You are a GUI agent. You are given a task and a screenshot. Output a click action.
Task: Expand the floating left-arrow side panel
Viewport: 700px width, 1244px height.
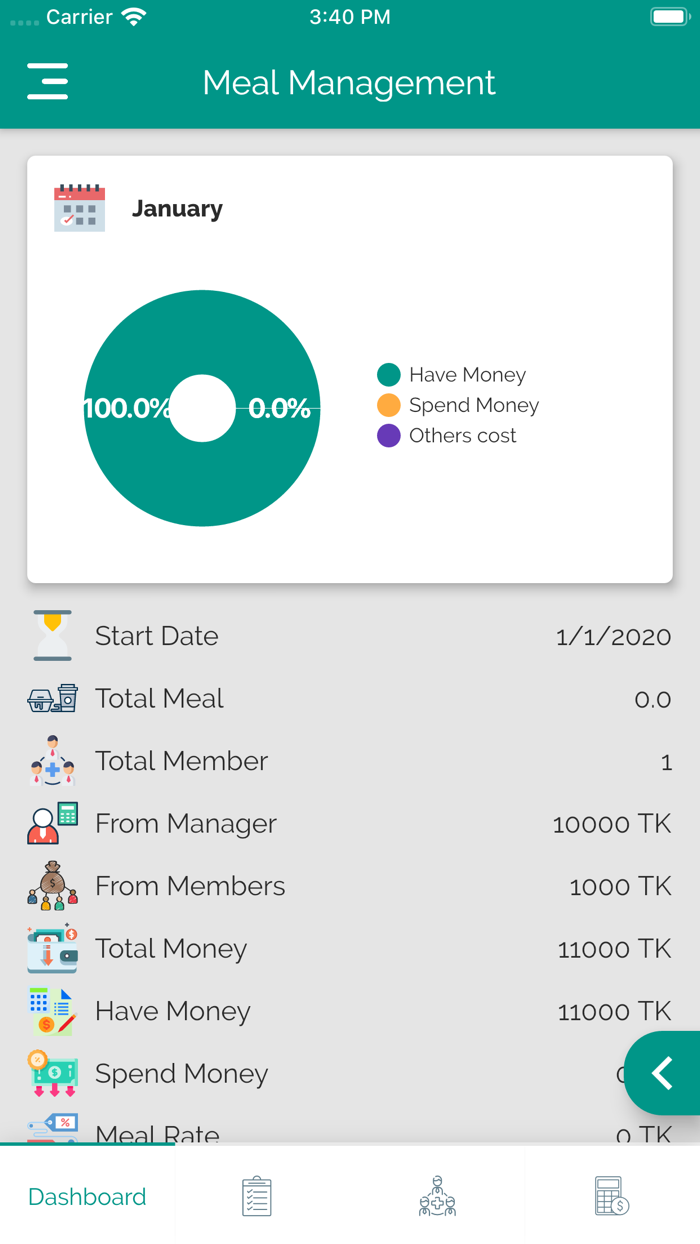[662, 1073]
